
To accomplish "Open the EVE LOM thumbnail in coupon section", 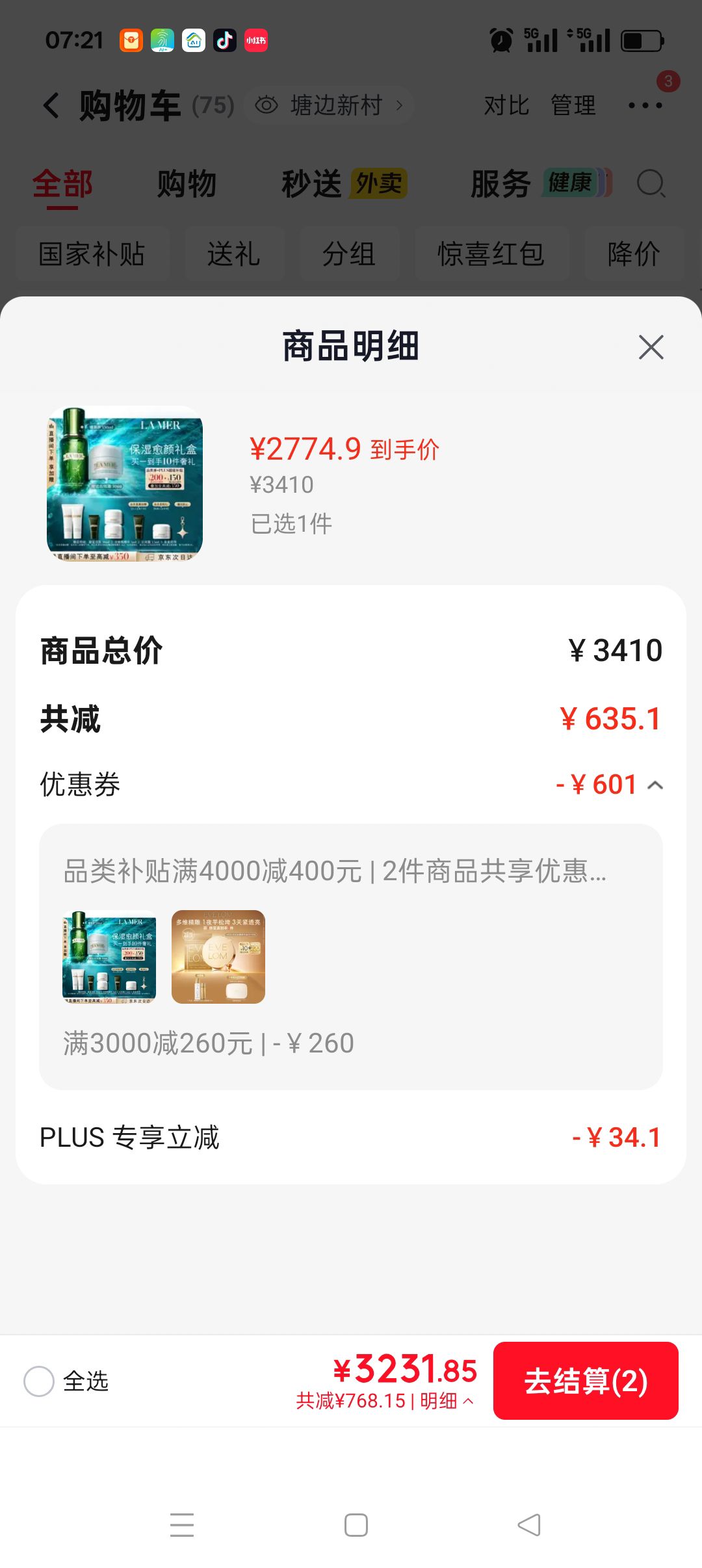I will click(x=218, y=957).
